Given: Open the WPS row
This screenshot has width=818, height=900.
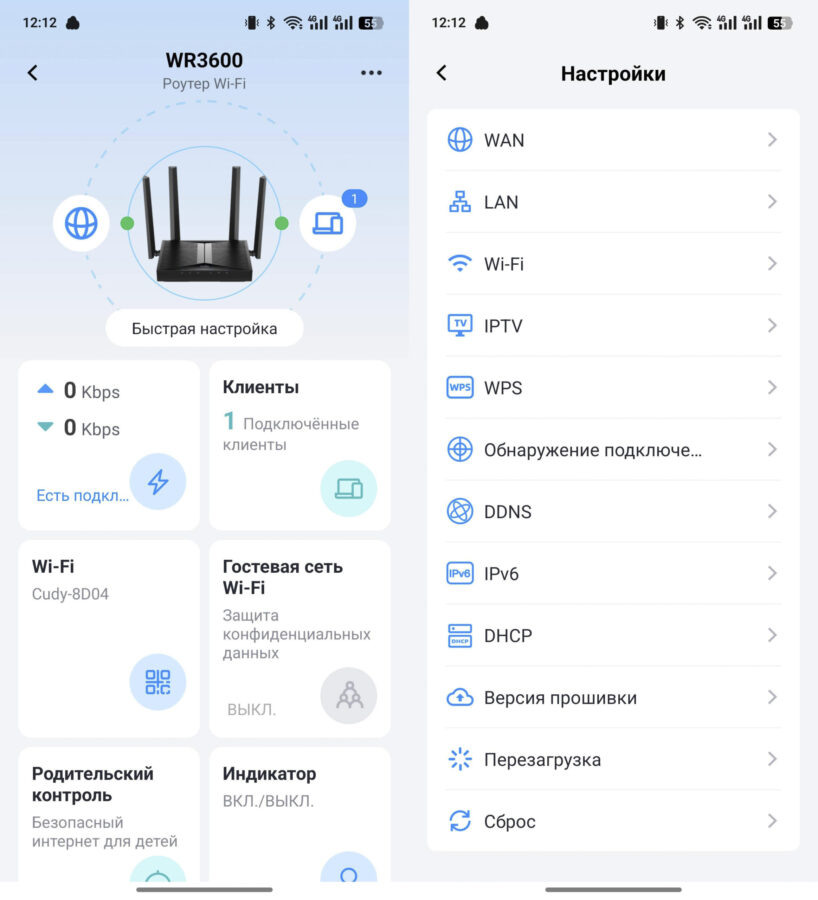Looking at the screenshot, I should click(612, 388).
